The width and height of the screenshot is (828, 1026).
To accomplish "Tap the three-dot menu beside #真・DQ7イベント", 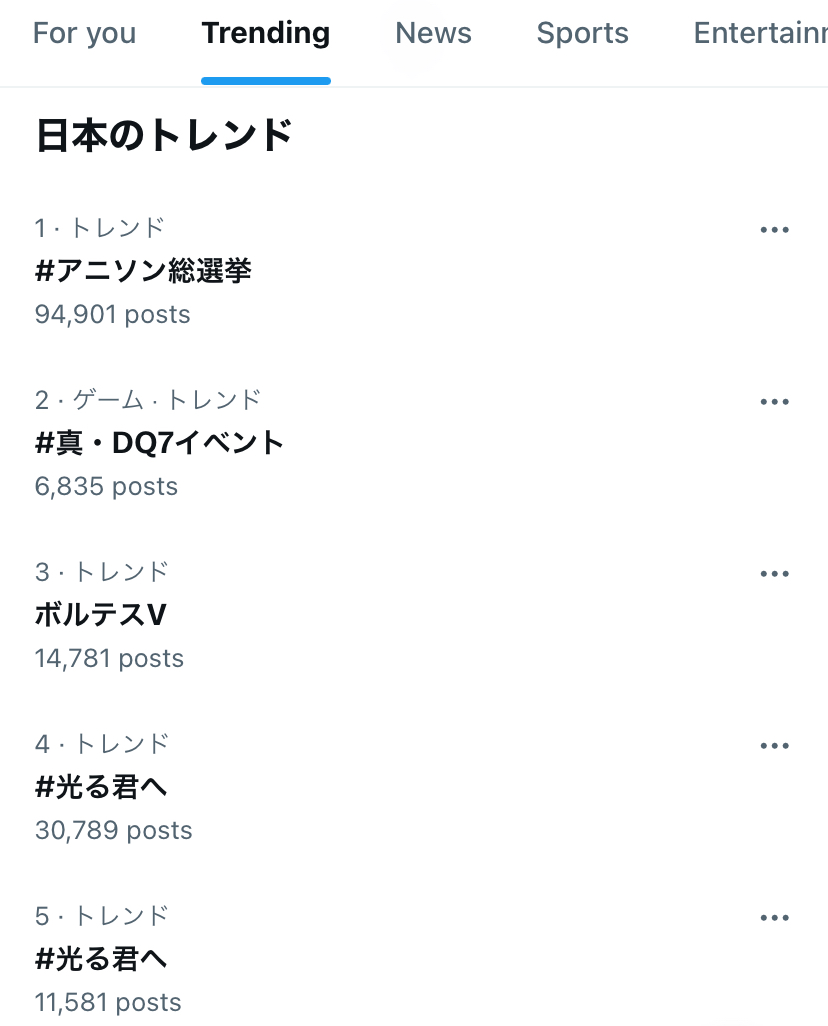I will [775, 402].
